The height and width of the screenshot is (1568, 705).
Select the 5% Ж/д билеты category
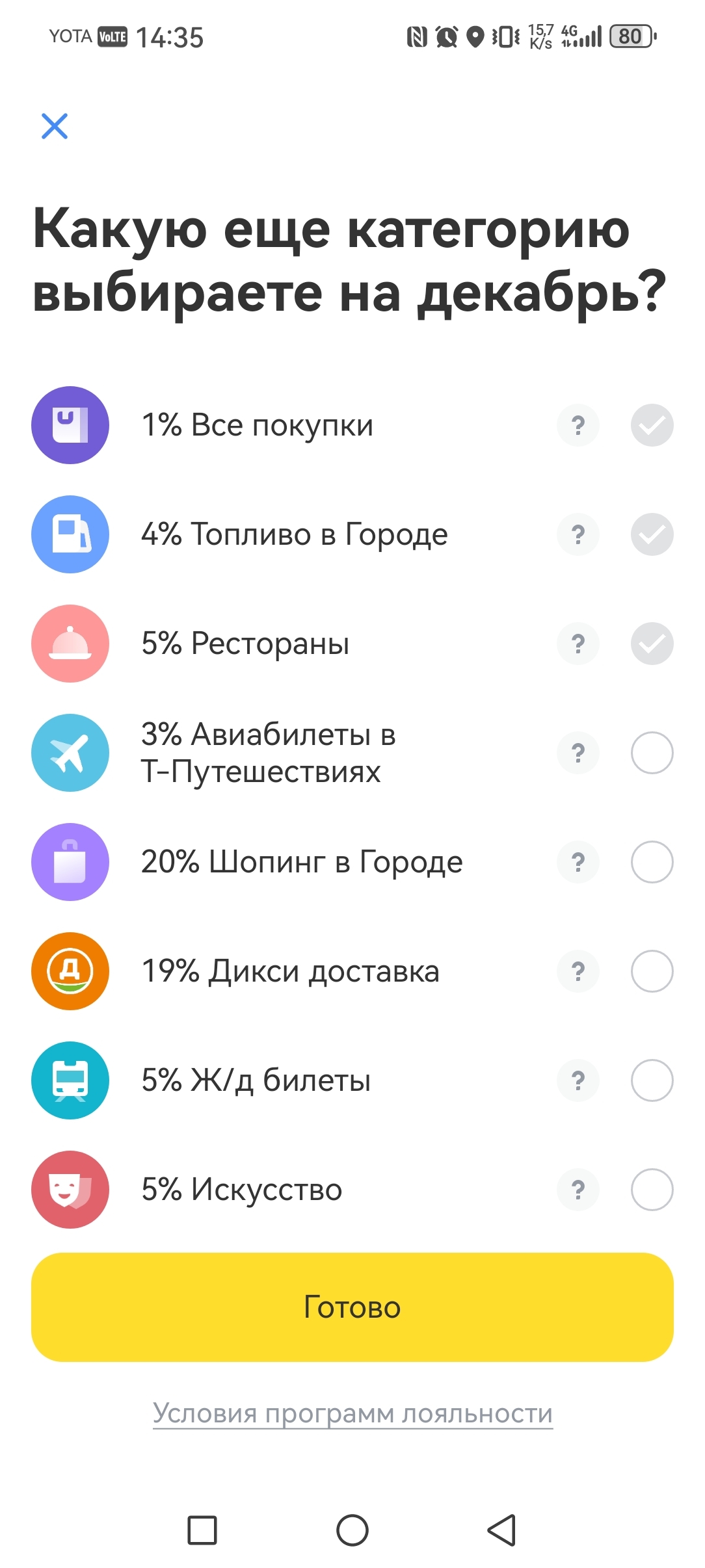pos(652,1080)
